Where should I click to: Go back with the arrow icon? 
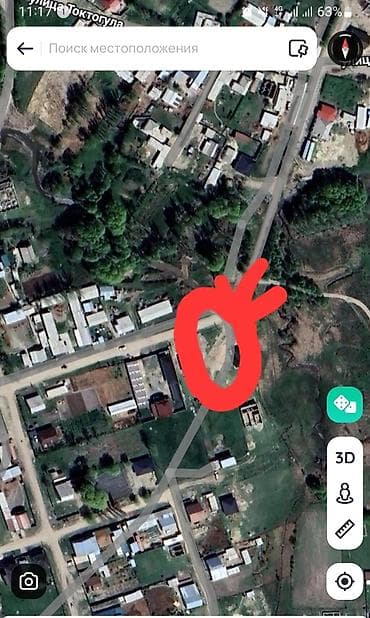[x=25, y=49]
